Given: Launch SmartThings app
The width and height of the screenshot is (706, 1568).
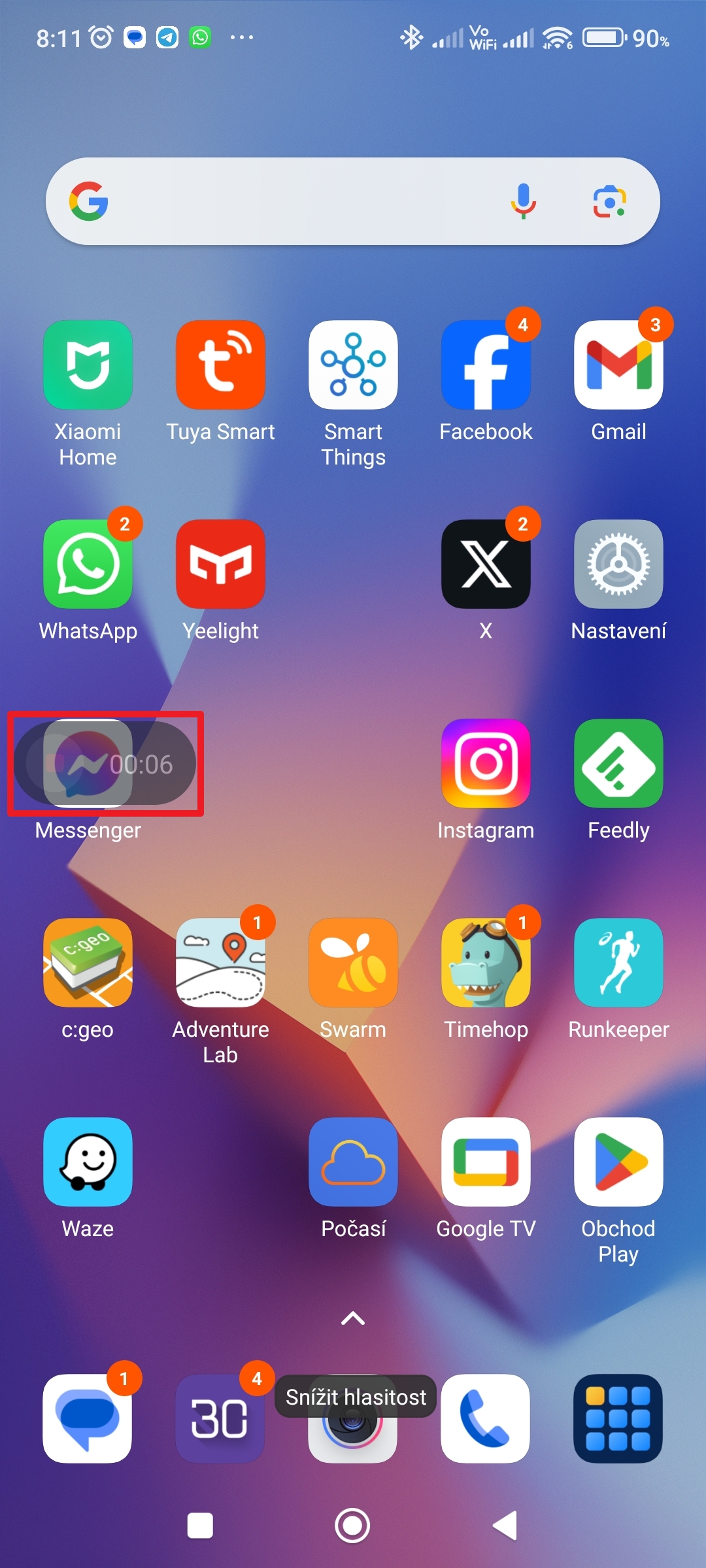Looking at the screenshot, I should [353, 365].
